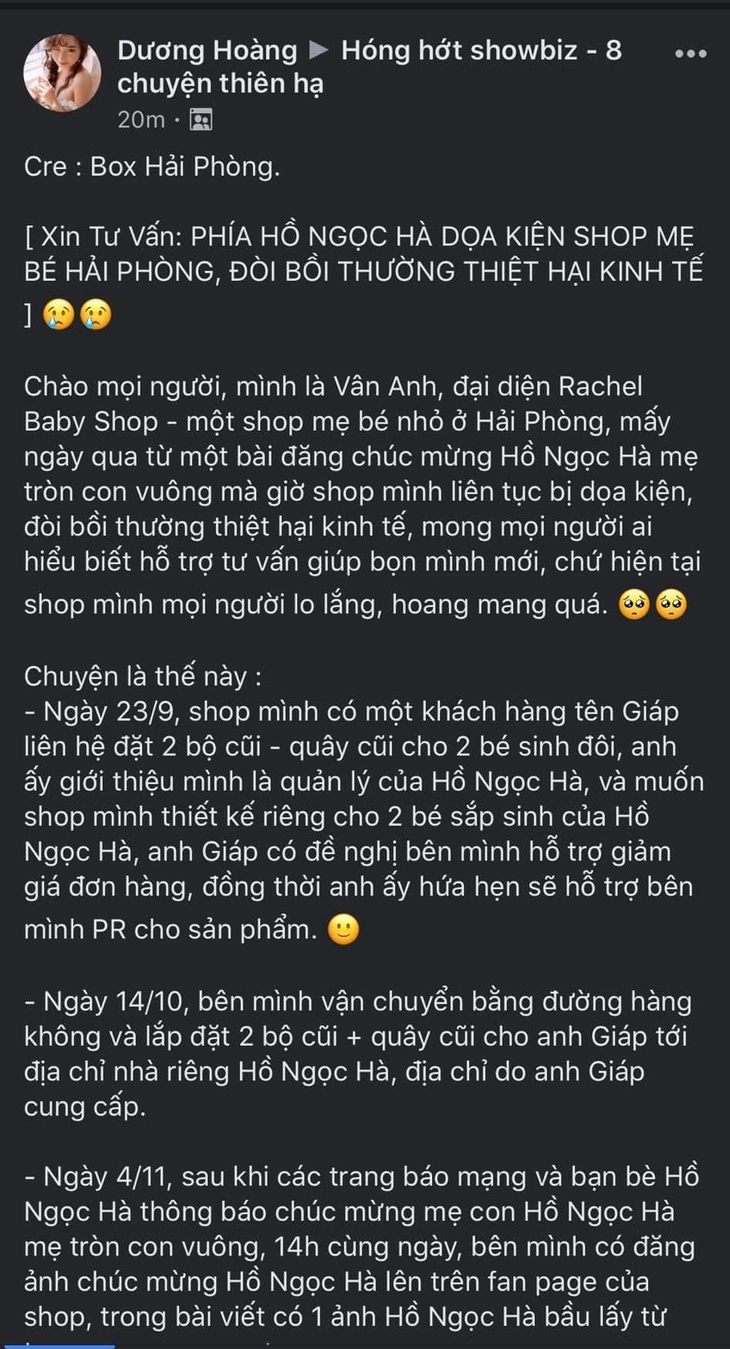
Task: Open the post's three-dot options menu
Action: coord(691,54)
